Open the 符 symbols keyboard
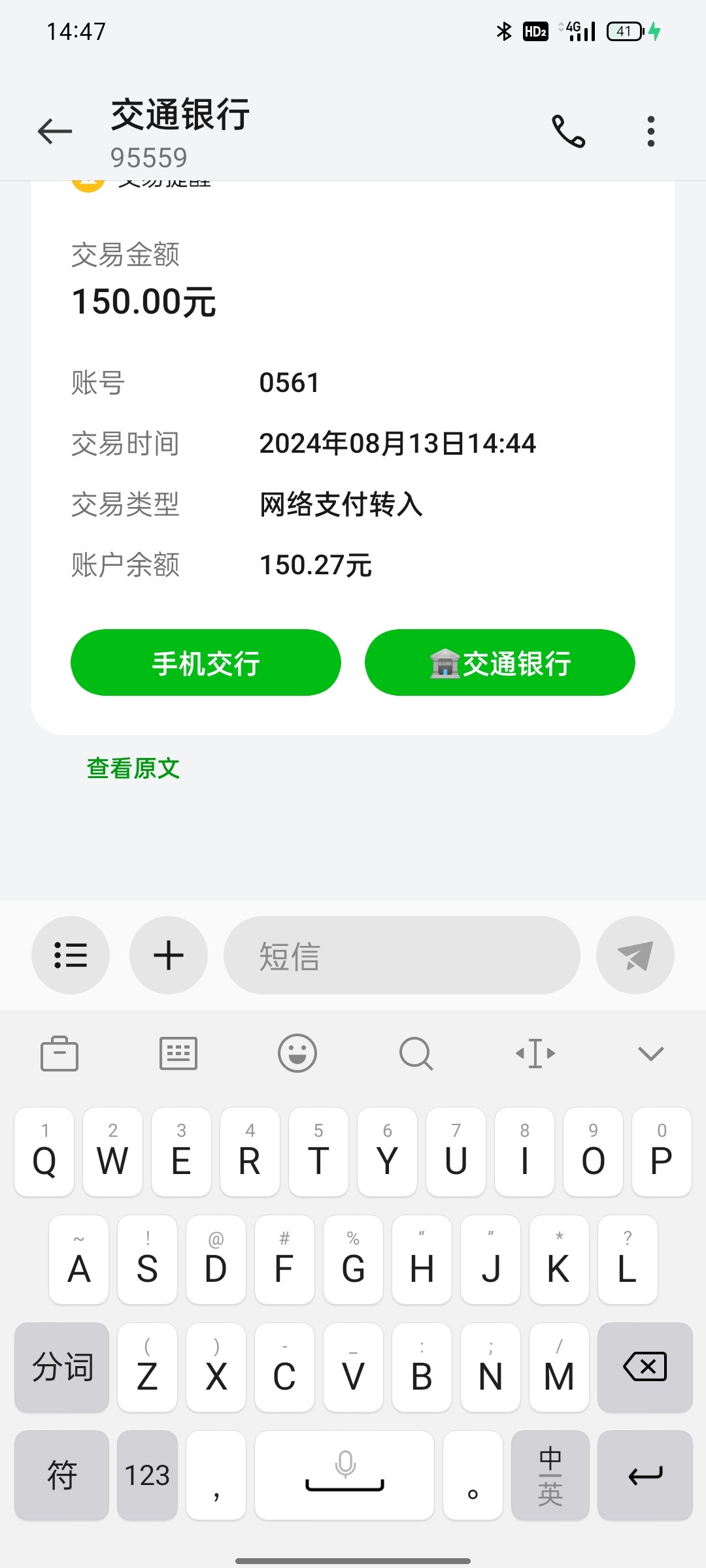 point(62,1475)
